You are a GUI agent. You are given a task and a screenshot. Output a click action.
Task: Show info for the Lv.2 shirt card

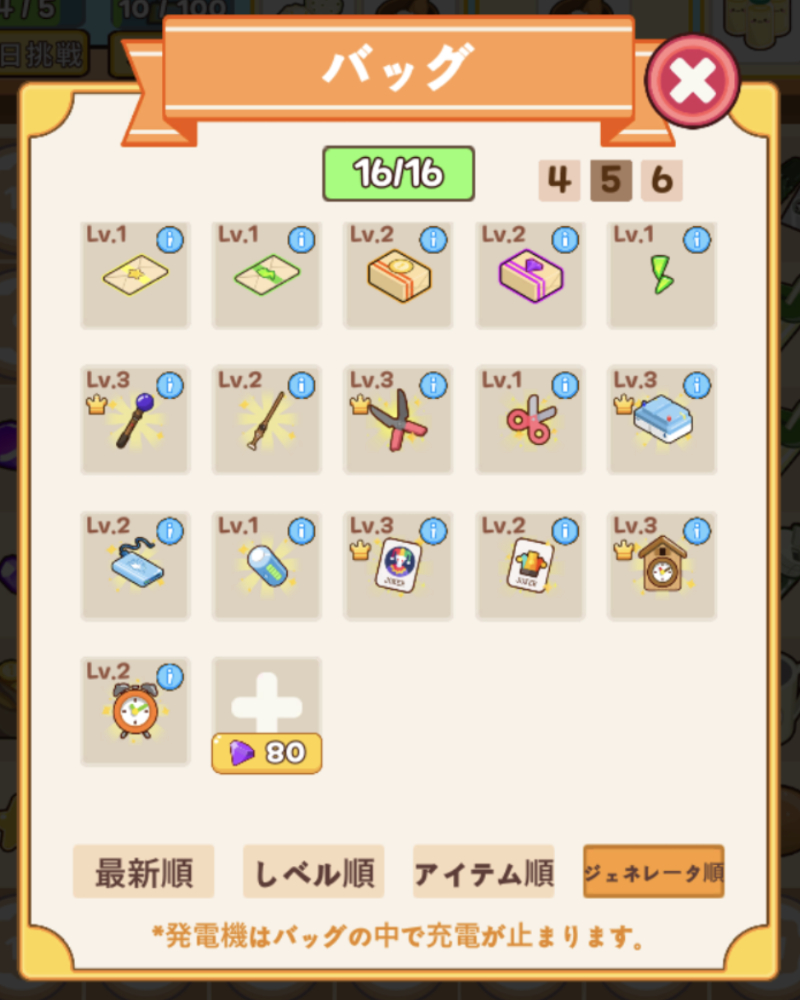[565, 530]
